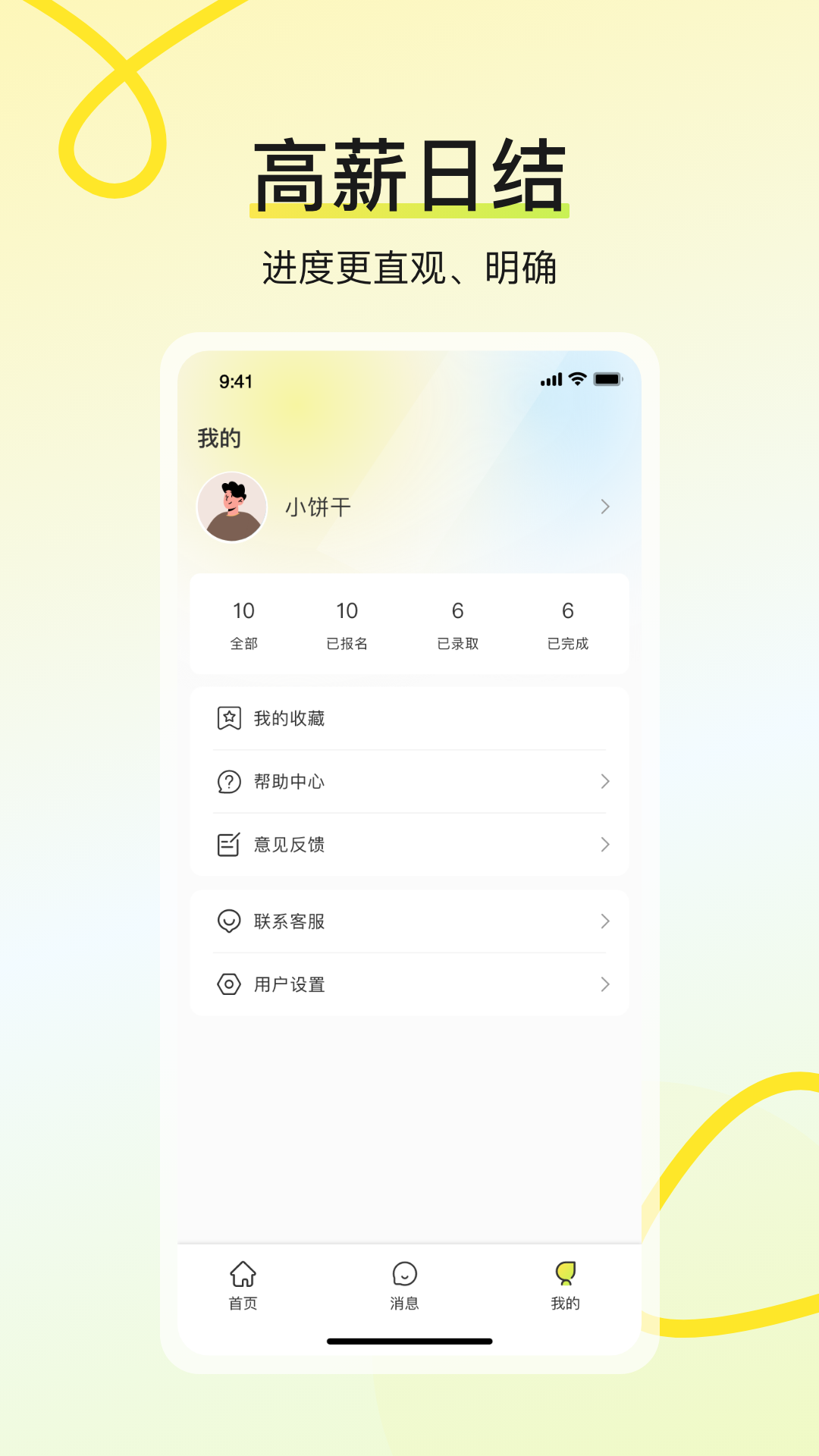
Task: Select the 用户设置 gear icon
Action: 228,985
